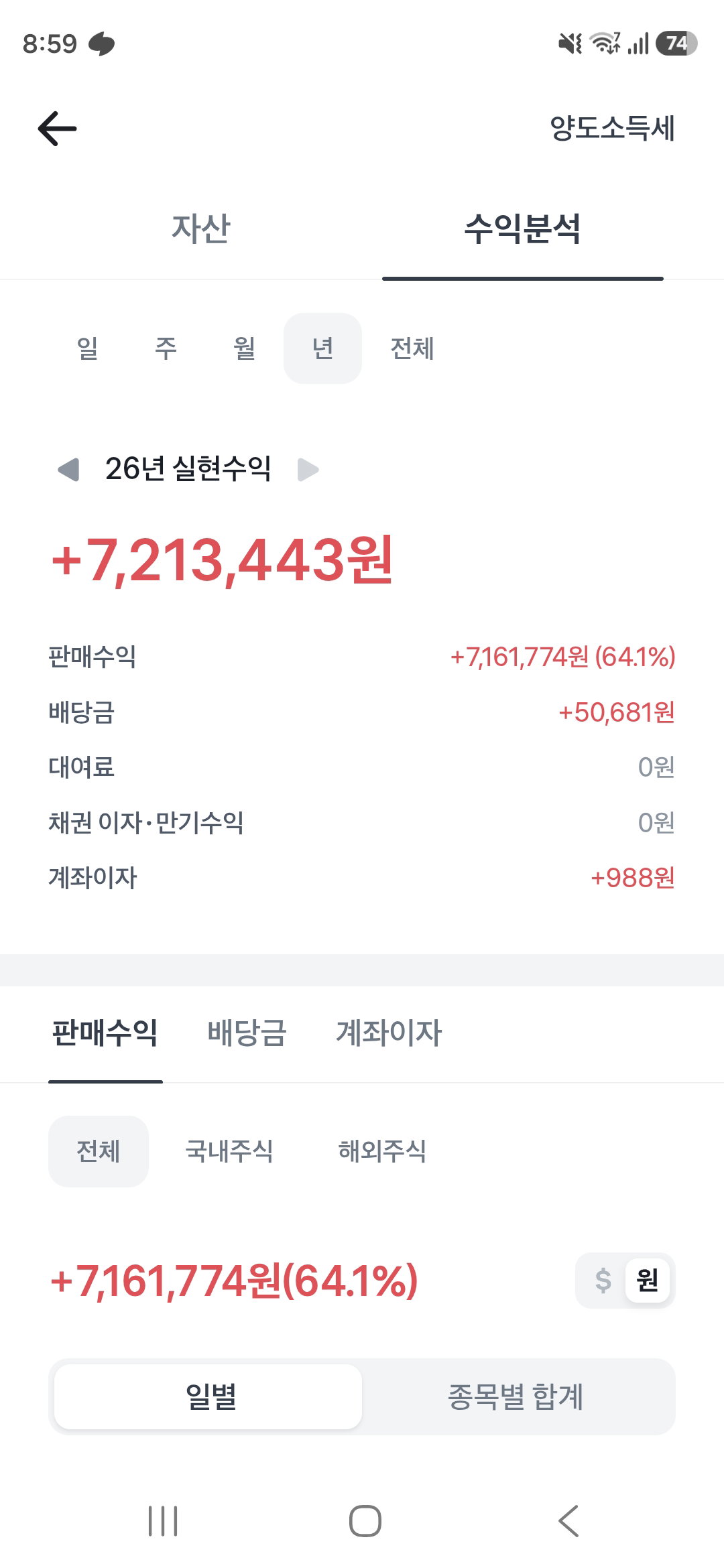Tap the system home button
Viewport: 724px width, 1568px height.
[365, 1521]
